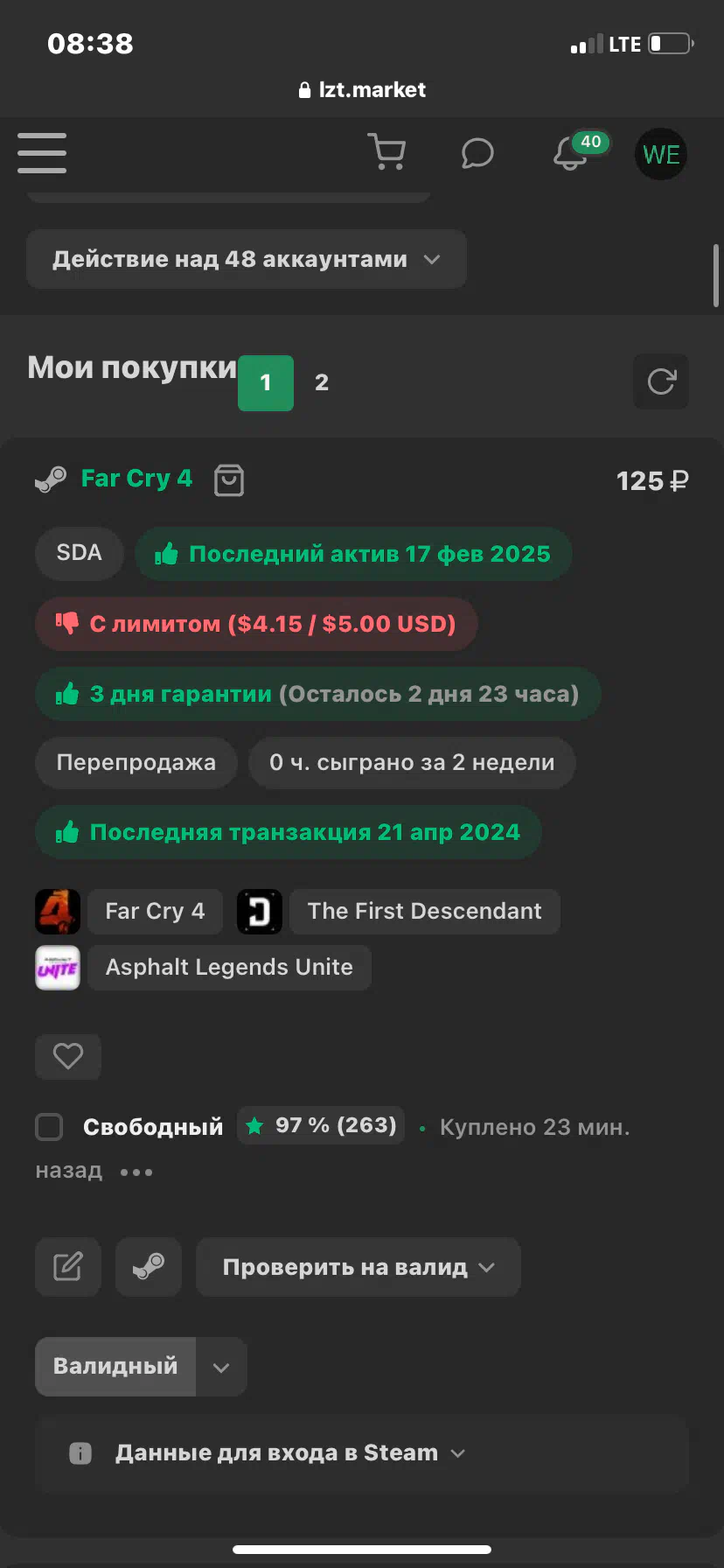Expand the Проверить на валид dropdown

(359, 1266)
